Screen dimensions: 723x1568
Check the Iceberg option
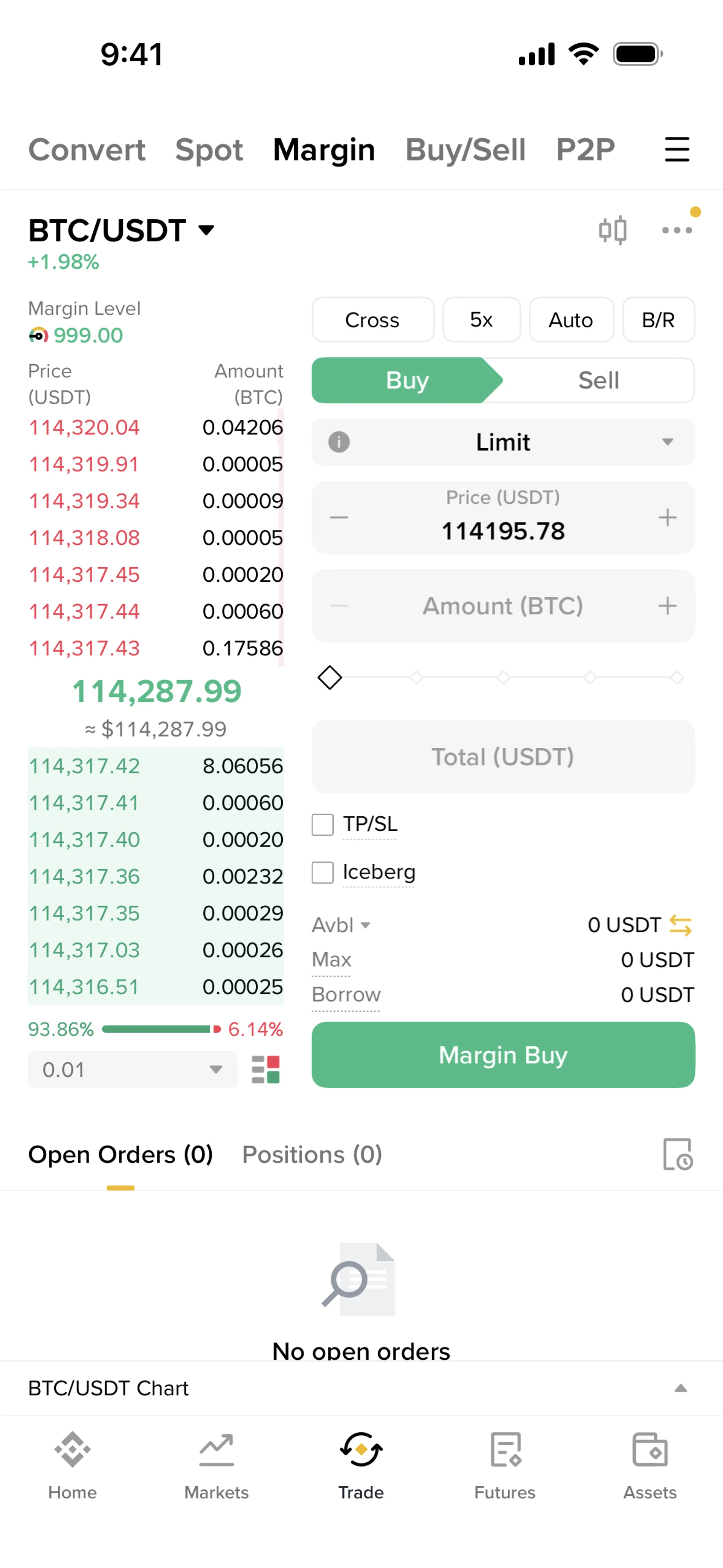[323, 872]
